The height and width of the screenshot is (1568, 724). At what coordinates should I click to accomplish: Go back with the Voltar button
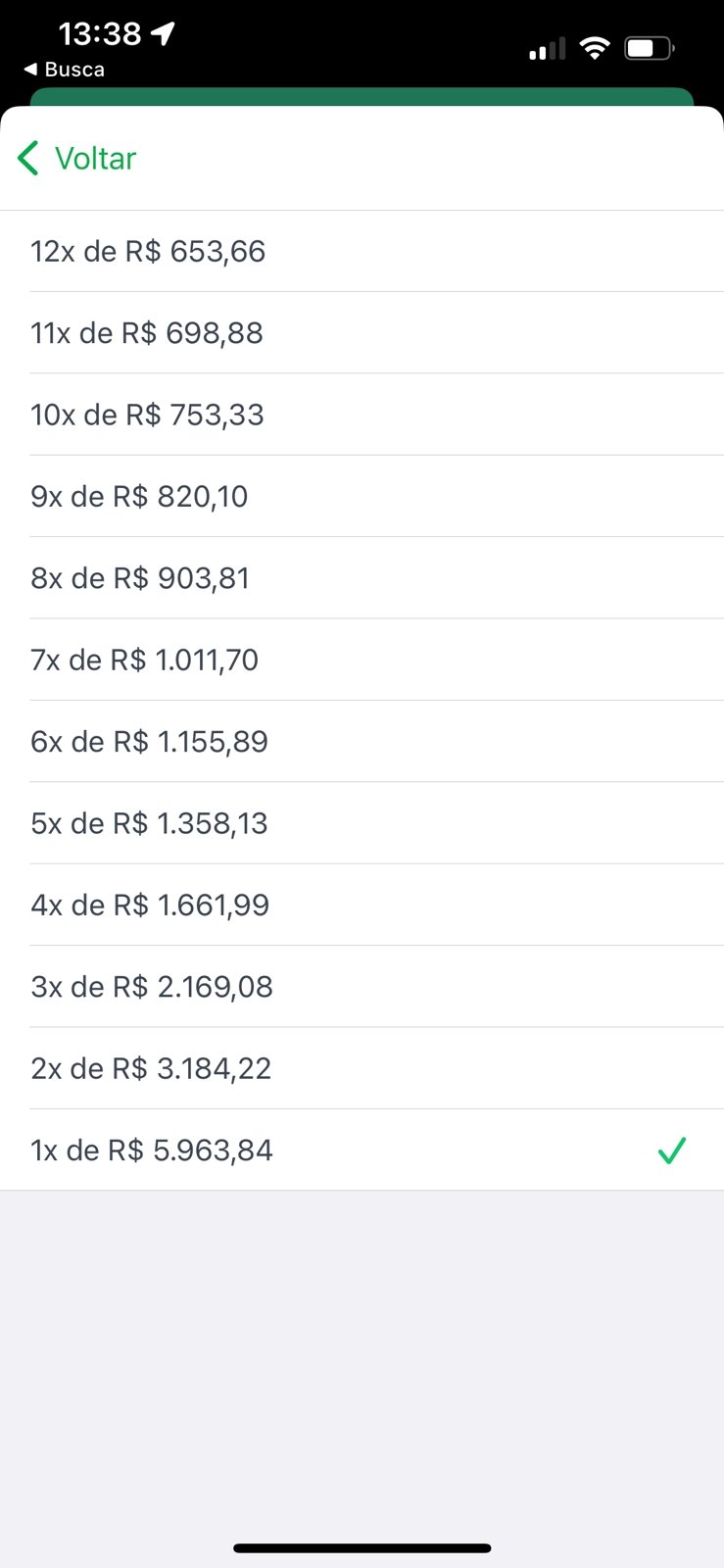tap(76, 158)
